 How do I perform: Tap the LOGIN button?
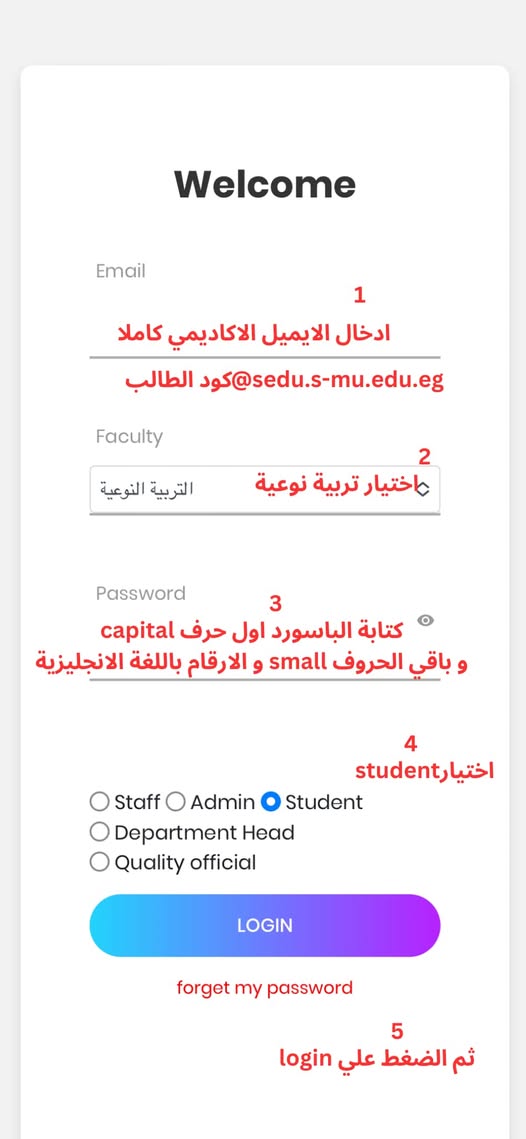pyautogui.click(x=264, y=925)
